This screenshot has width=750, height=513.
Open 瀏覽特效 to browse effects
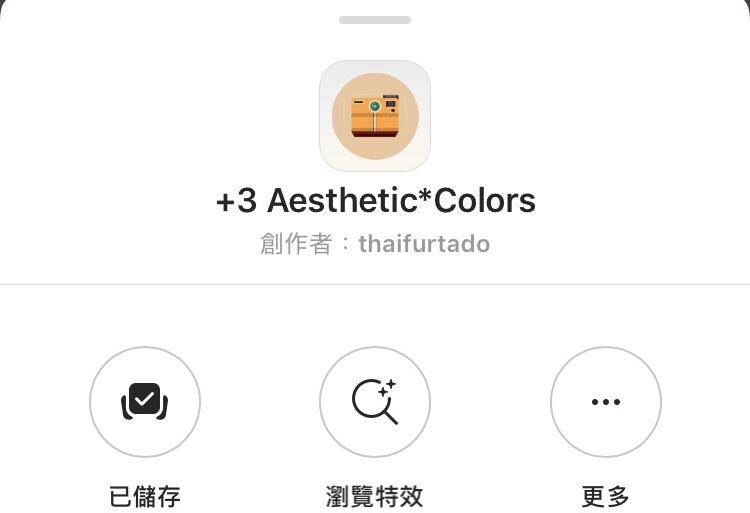[x=375, y=402]
